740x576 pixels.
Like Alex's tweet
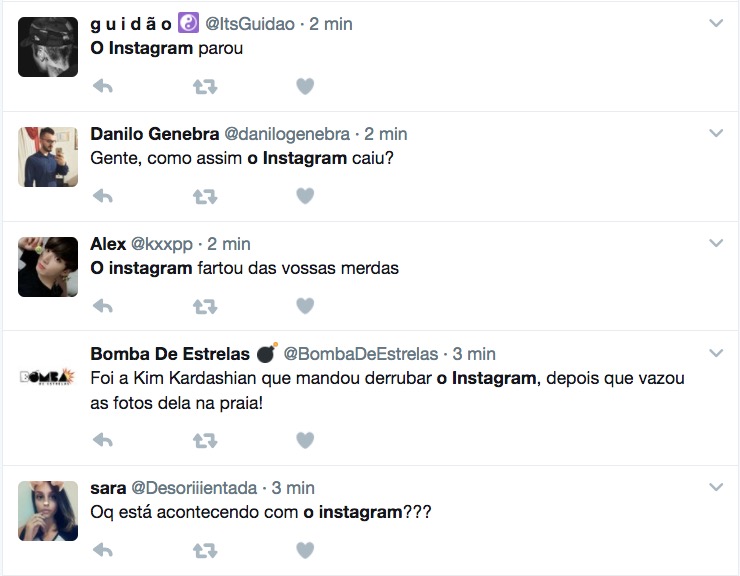305,306
